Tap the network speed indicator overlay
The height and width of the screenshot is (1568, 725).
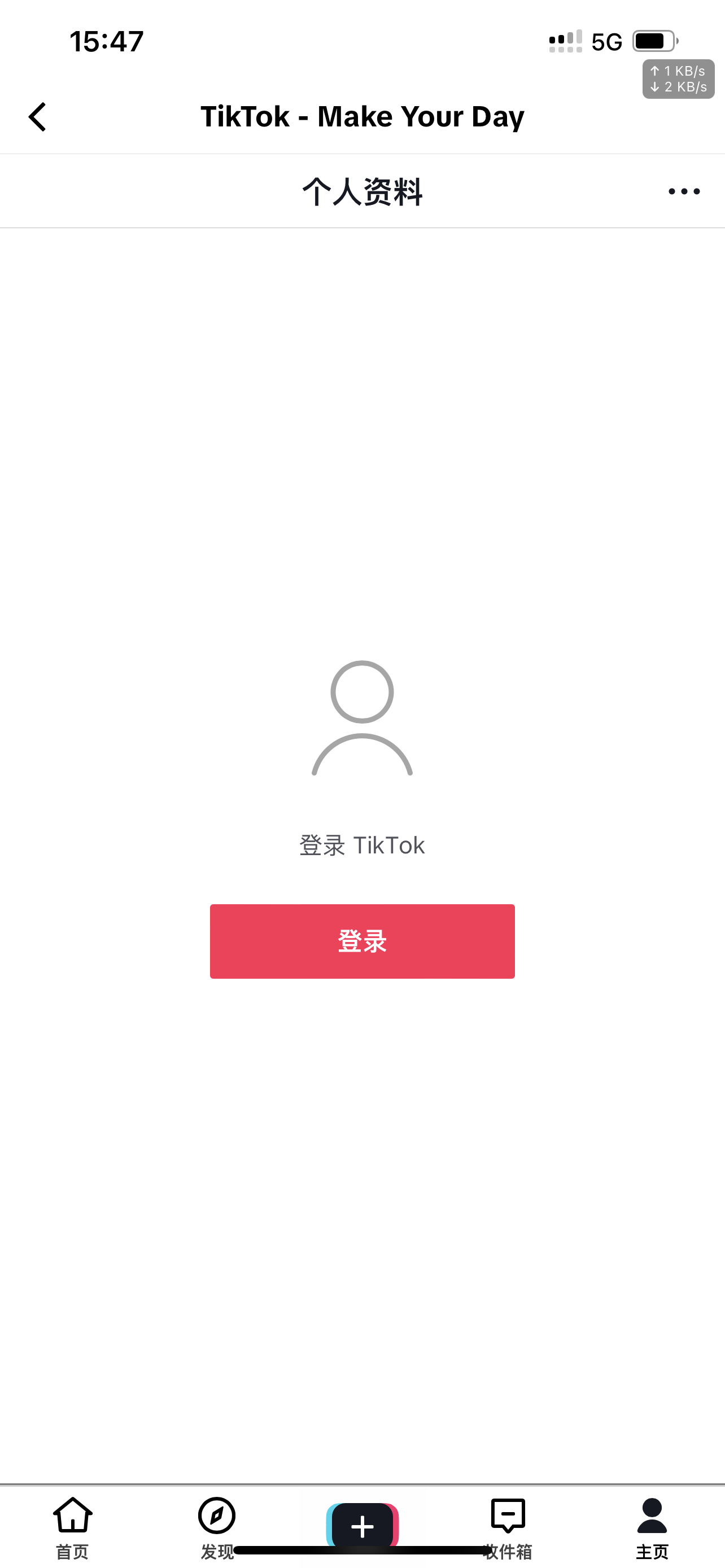tap(678, 80)
